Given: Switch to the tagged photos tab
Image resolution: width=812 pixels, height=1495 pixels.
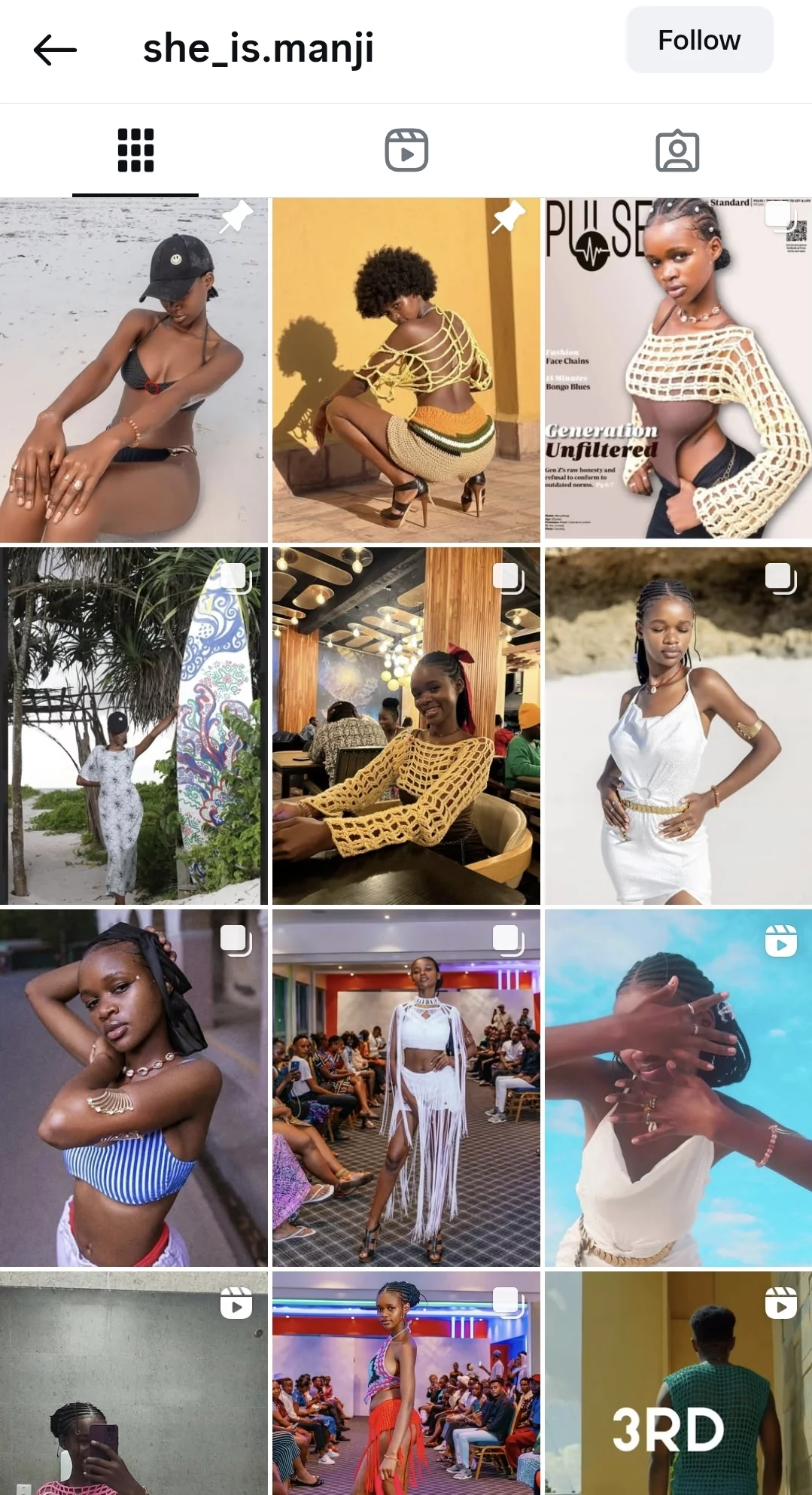Looking at the screenshot, I should click(x=677, y=151).
